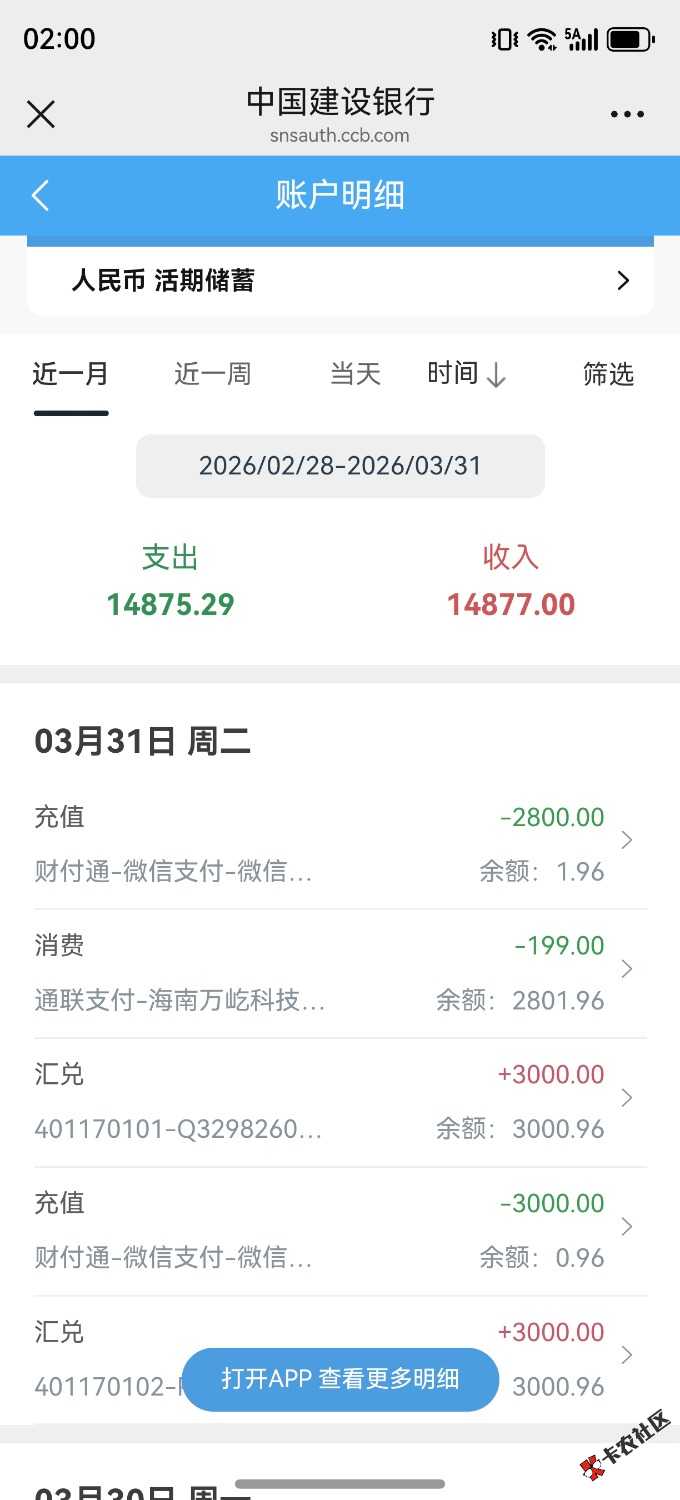Open the 筛选 filter options
The width and height of the screenshot is (680, 1500).
pyautogui.click(x=608, y=374)
